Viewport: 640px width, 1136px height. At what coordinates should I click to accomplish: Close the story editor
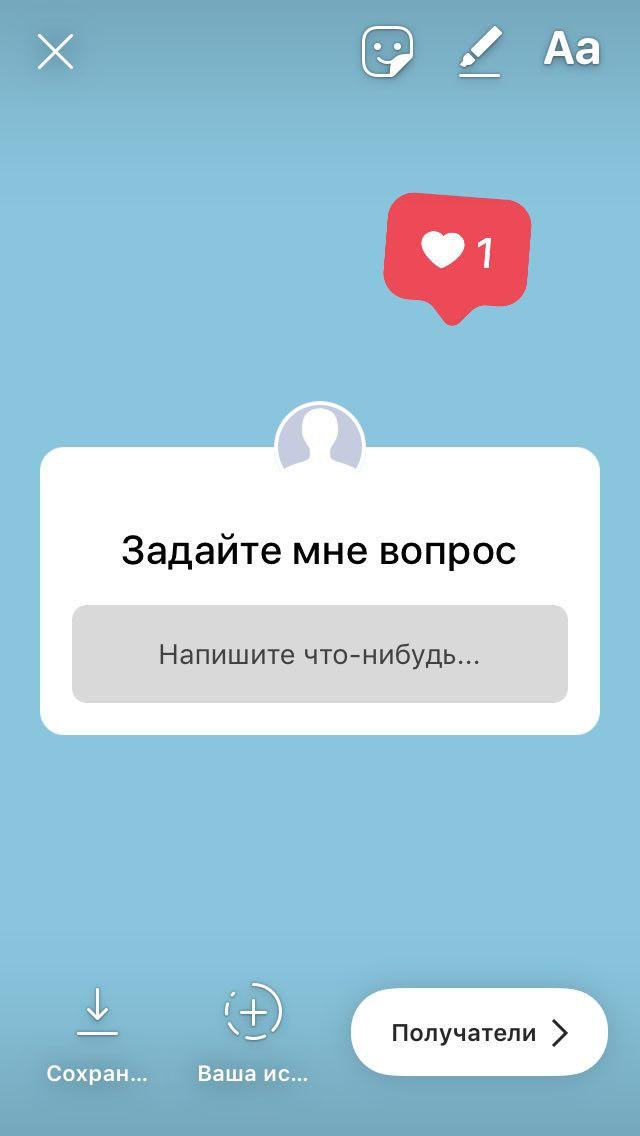55,51
